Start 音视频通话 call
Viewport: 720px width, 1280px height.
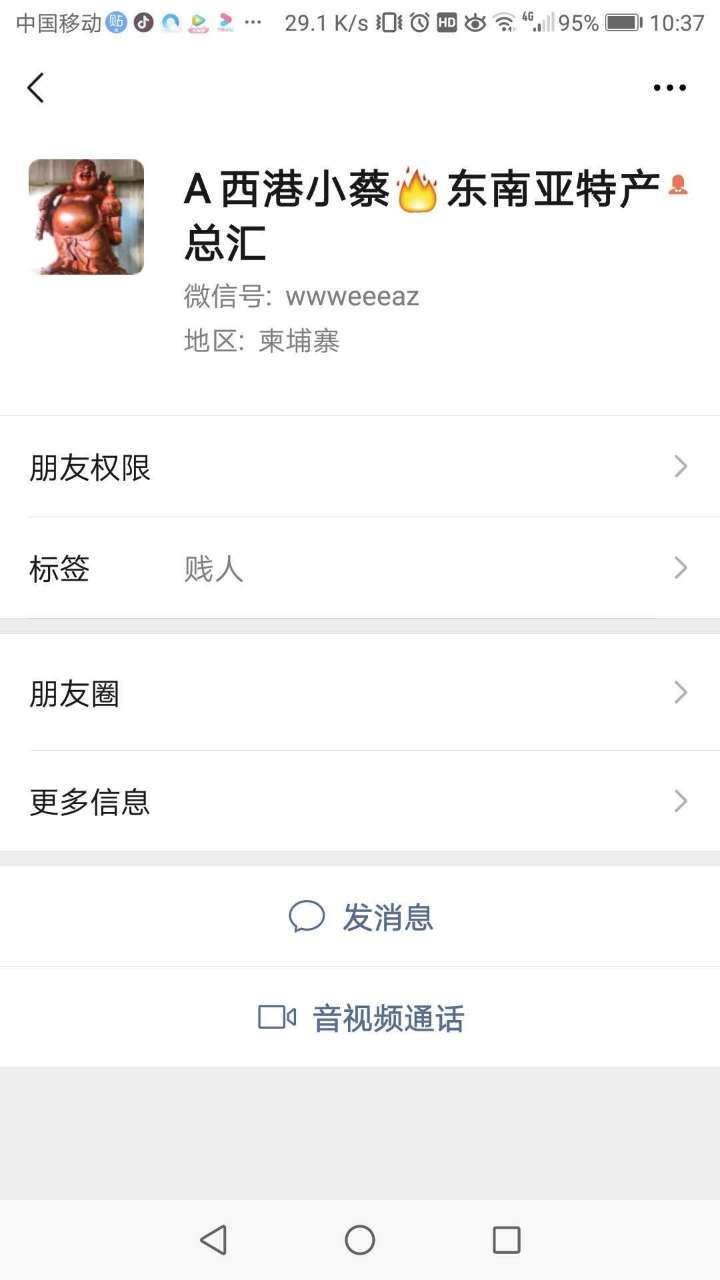362,1018
